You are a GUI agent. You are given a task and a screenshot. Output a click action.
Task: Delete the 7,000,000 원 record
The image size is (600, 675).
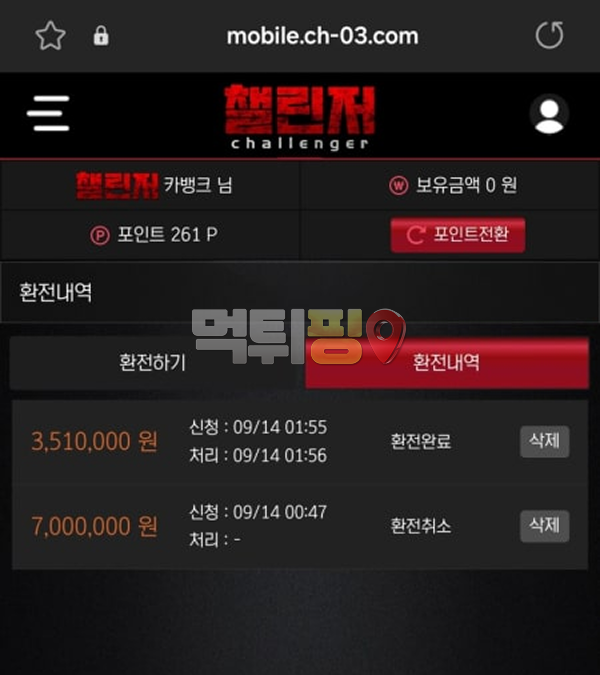544,526
